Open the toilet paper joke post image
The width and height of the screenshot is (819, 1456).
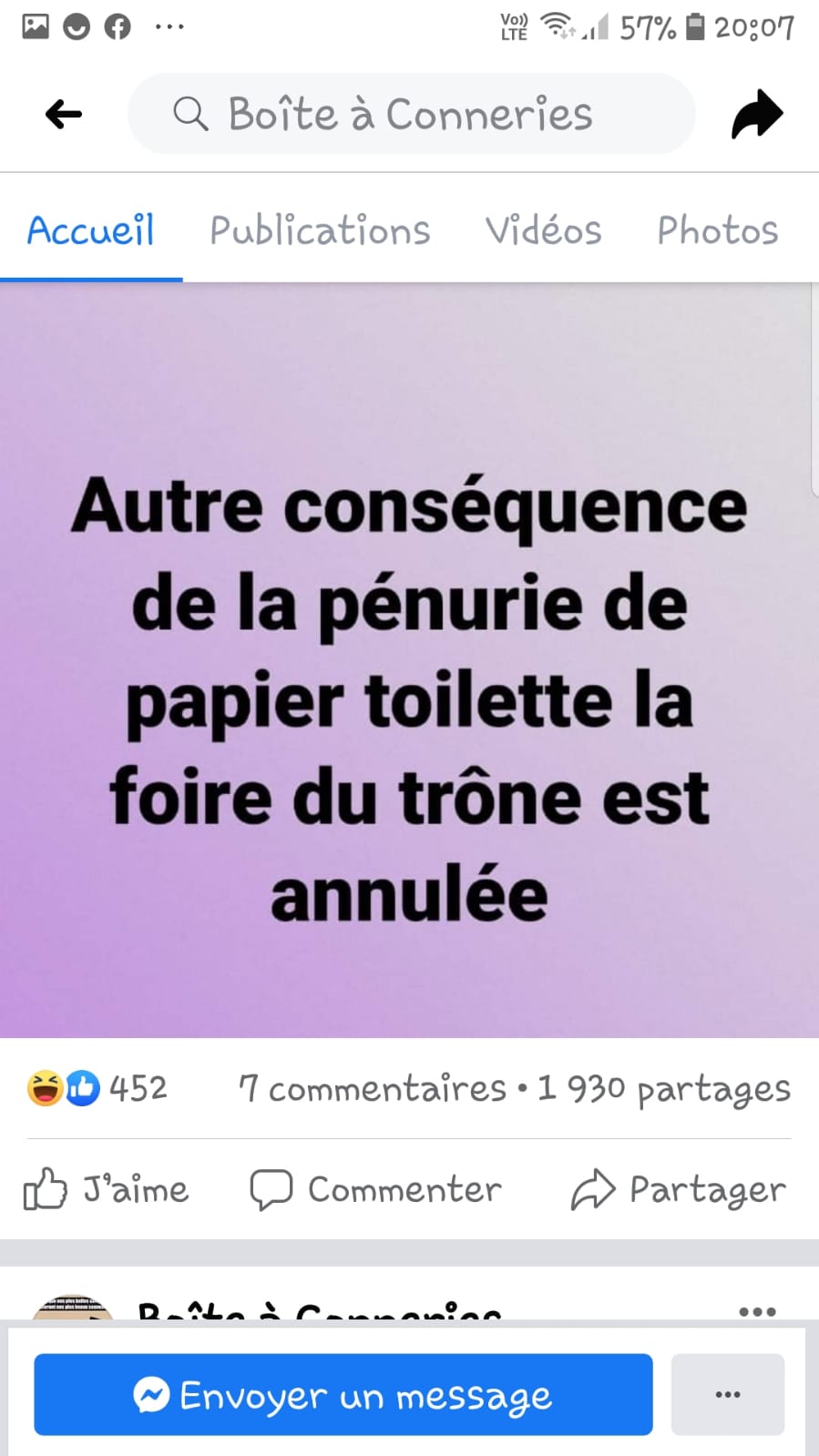click(x=409, y=660)
